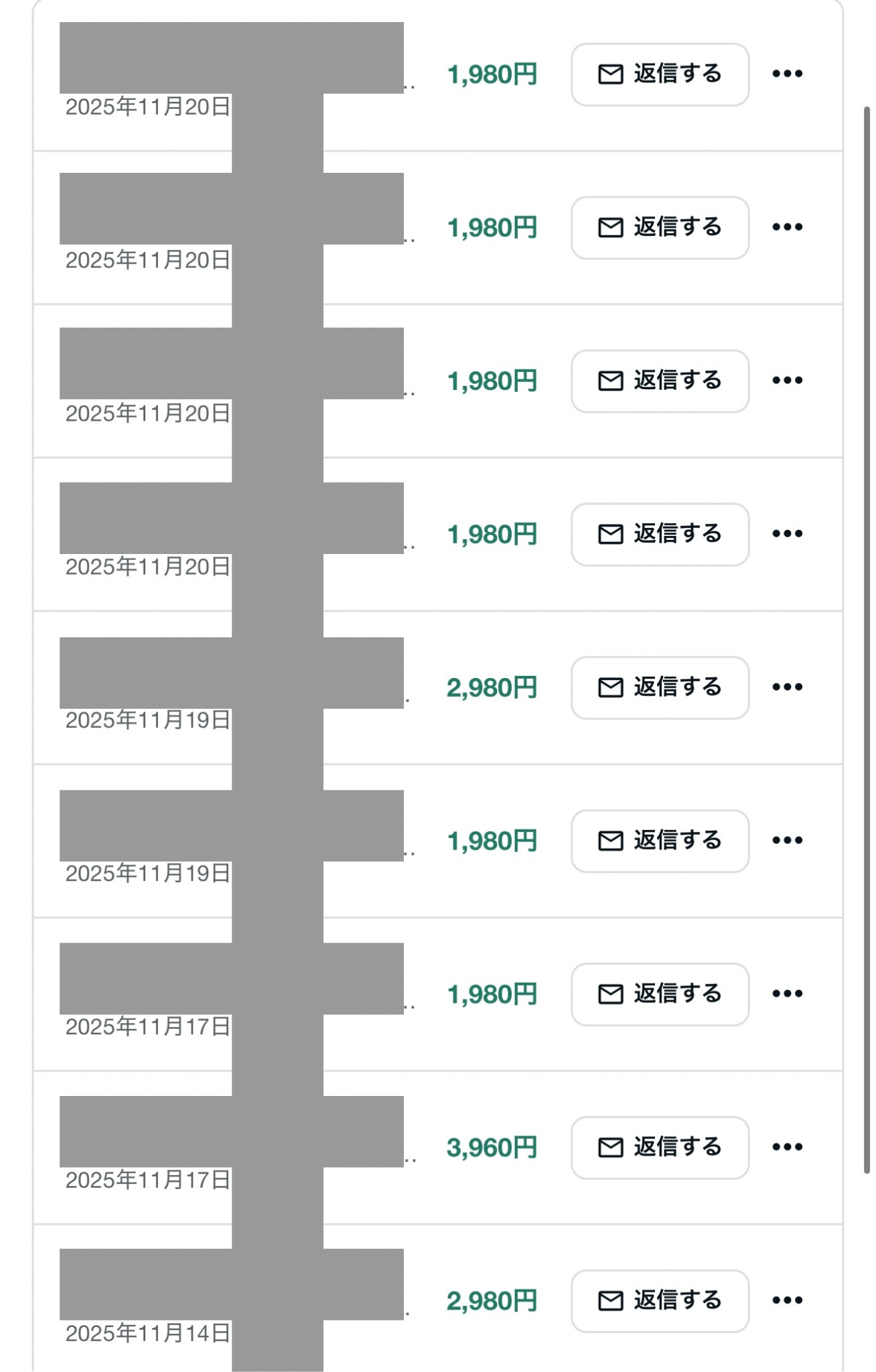
Task: Open the overflow menu for 2,980円 on 2025年11月14日
Action: (x=787, y=1300)
